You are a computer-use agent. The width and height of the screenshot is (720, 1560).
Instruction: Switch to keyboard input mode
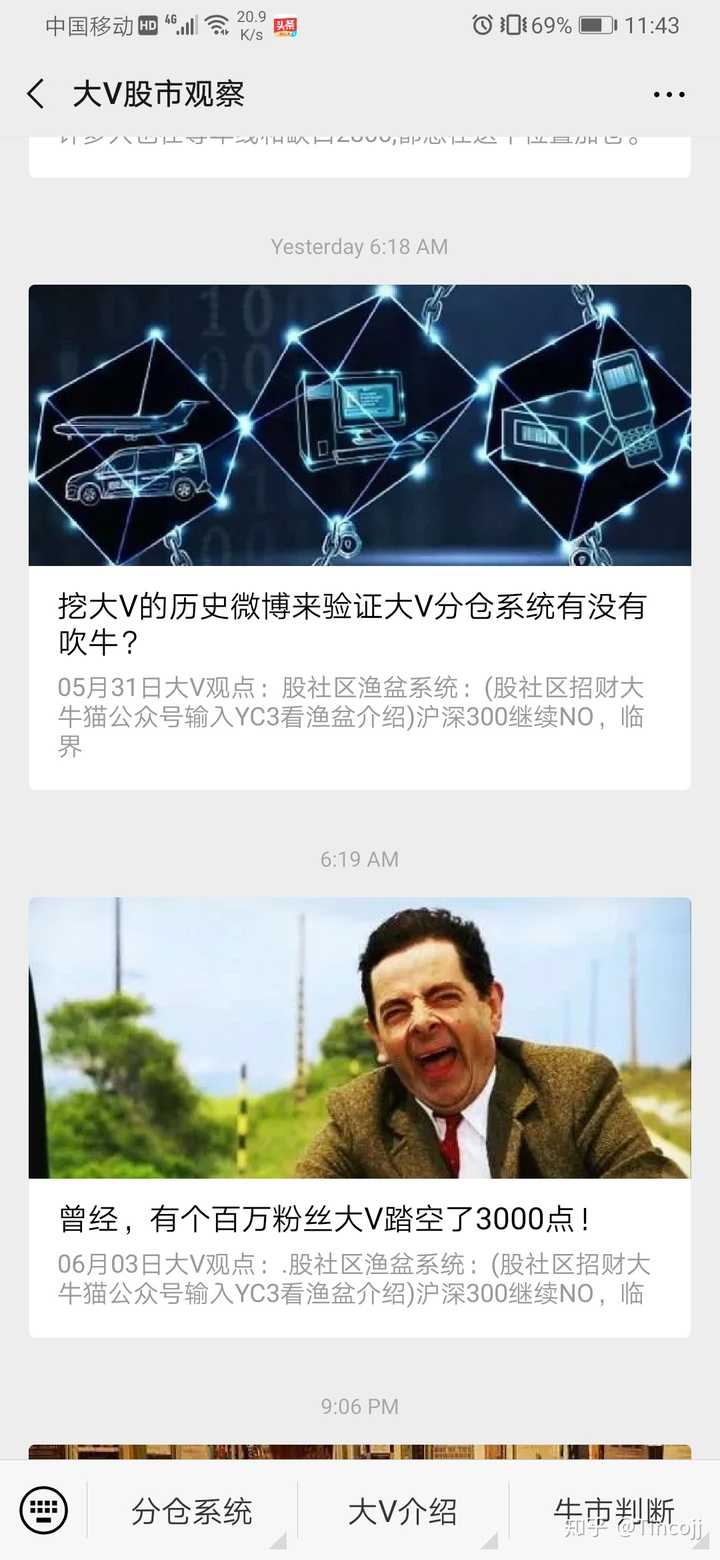(44, 1510)
